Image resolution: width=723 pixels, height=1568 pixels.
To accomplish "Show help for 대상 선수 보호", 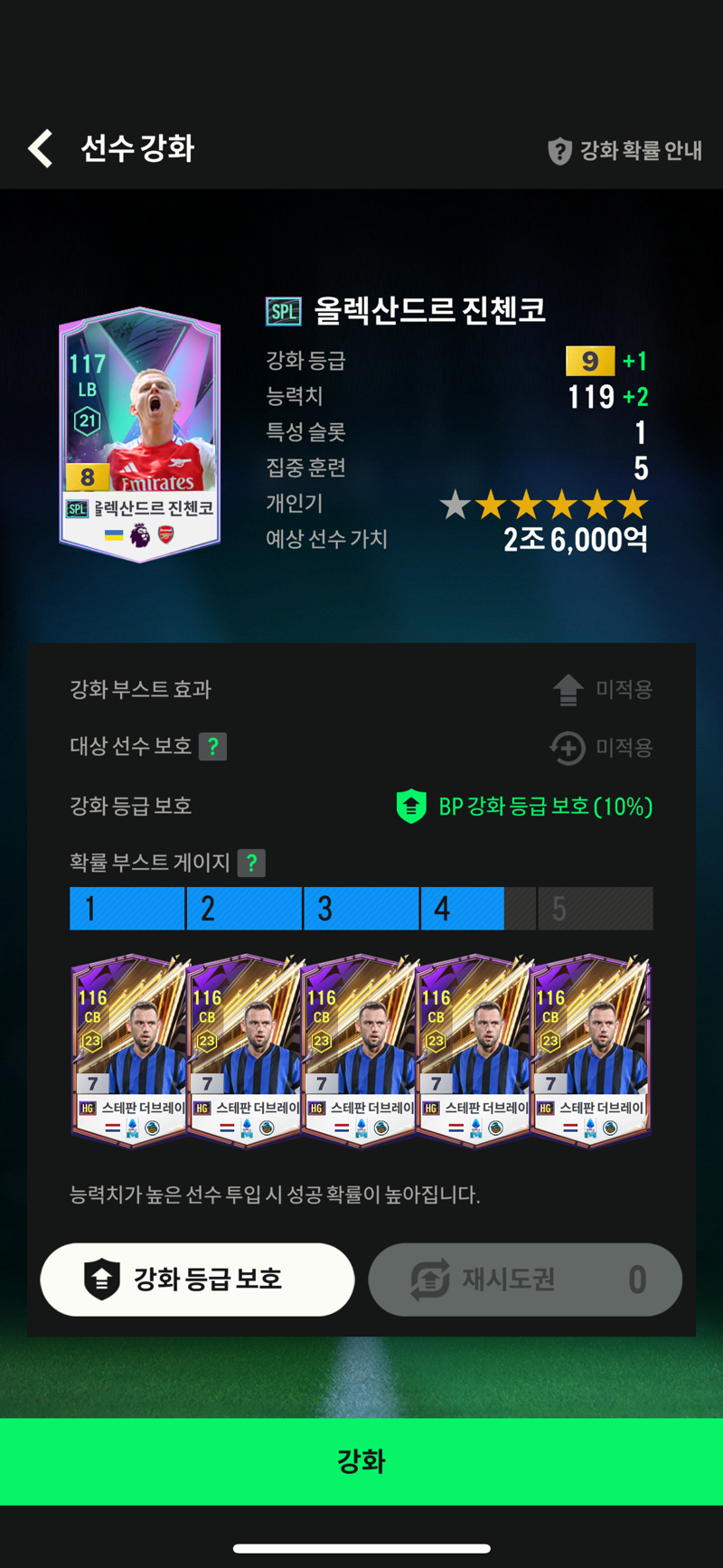I will pyautogui.click(x=212, y=747).
